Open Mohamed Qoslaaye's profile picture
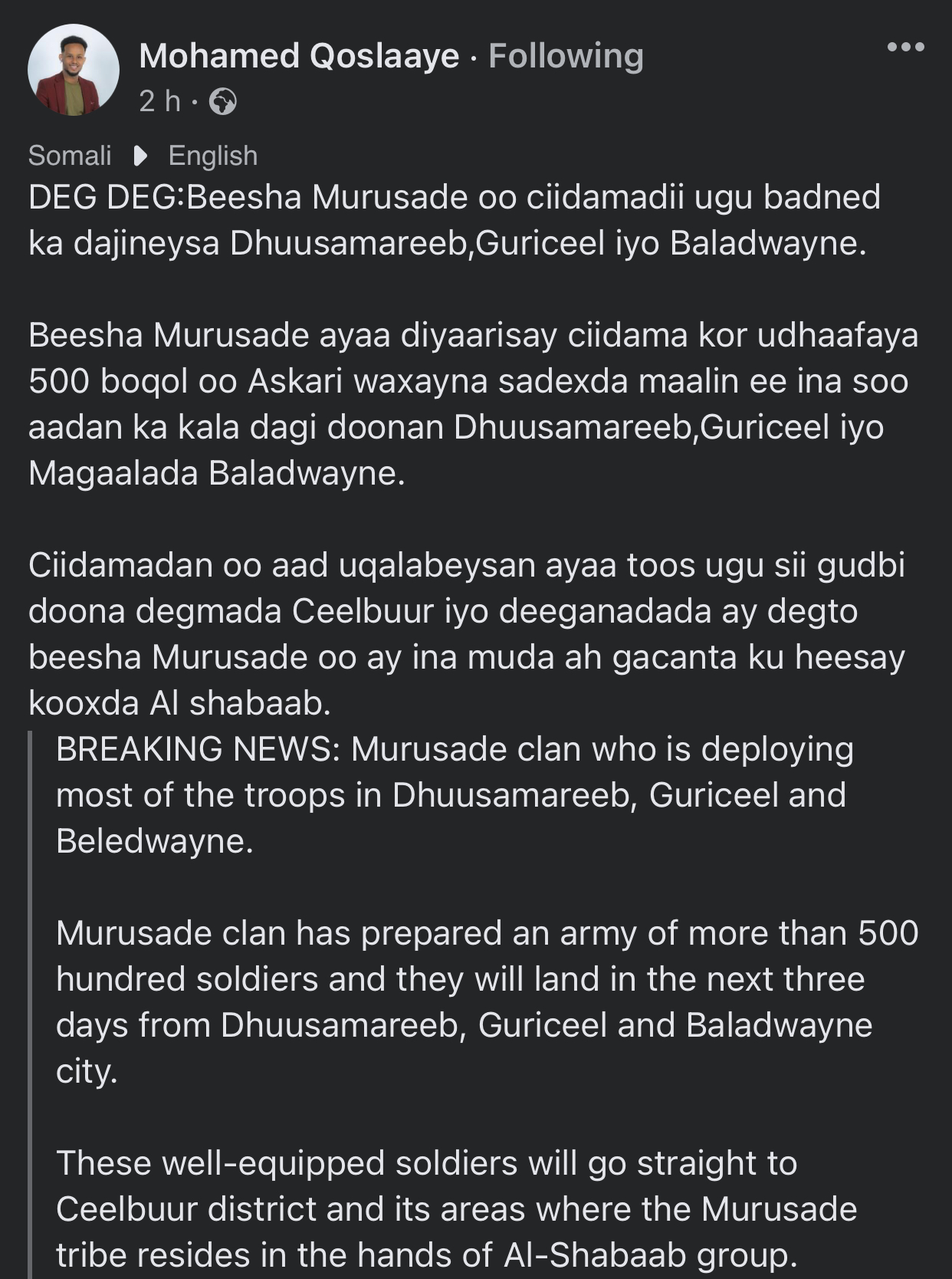 click(x=74, y=71)
